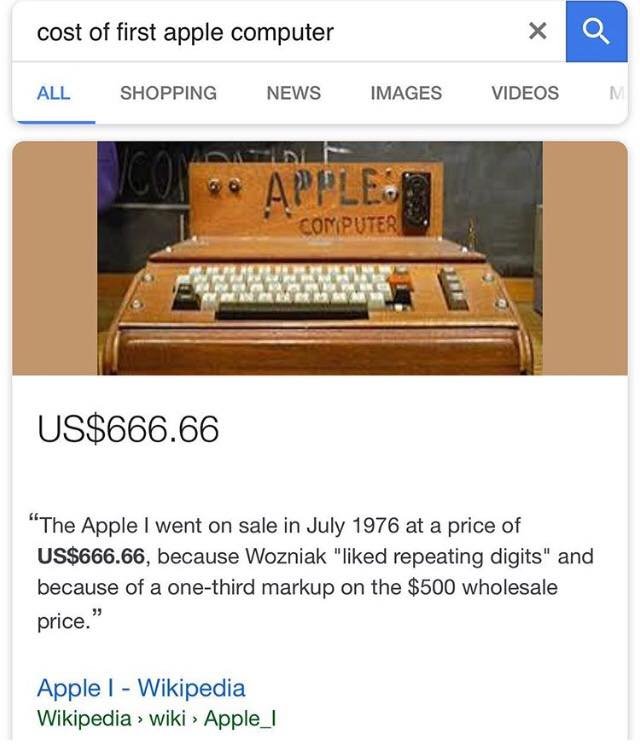
Task: Switch to the Images tab
Action: (405, 93)
